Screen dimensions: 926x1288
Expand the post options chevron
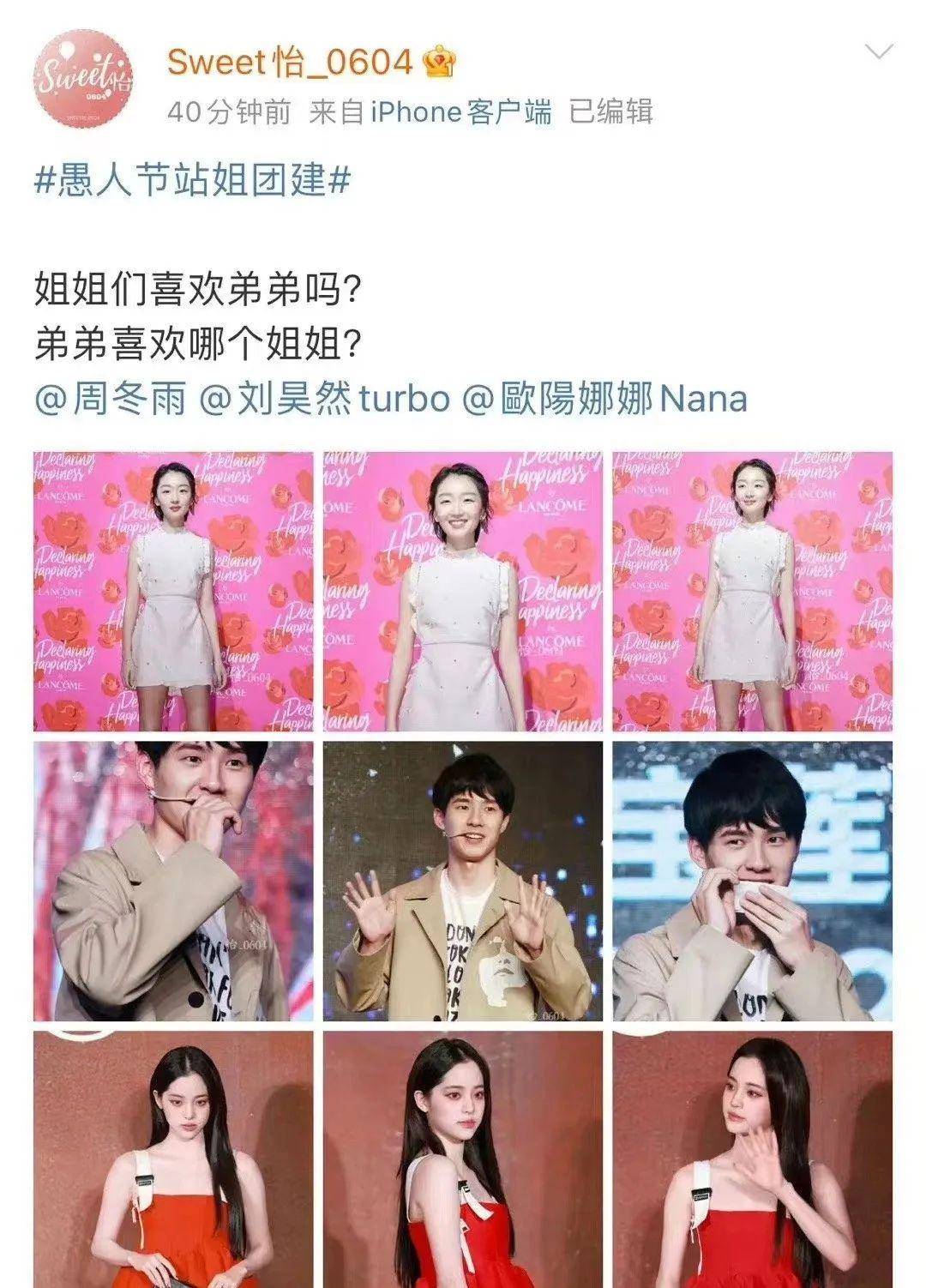tap(880, 52)
